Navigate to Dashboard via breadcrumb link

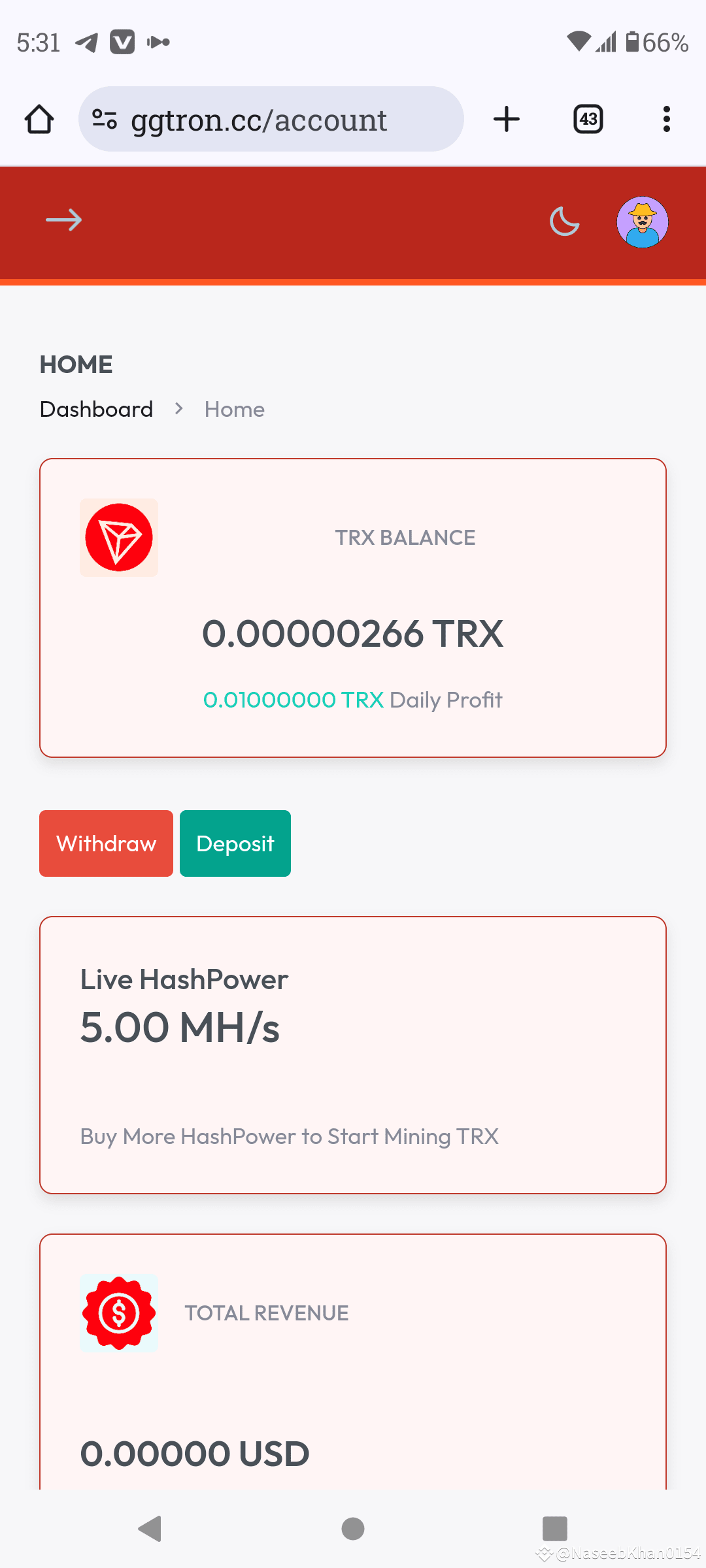[x=96, y=409]
